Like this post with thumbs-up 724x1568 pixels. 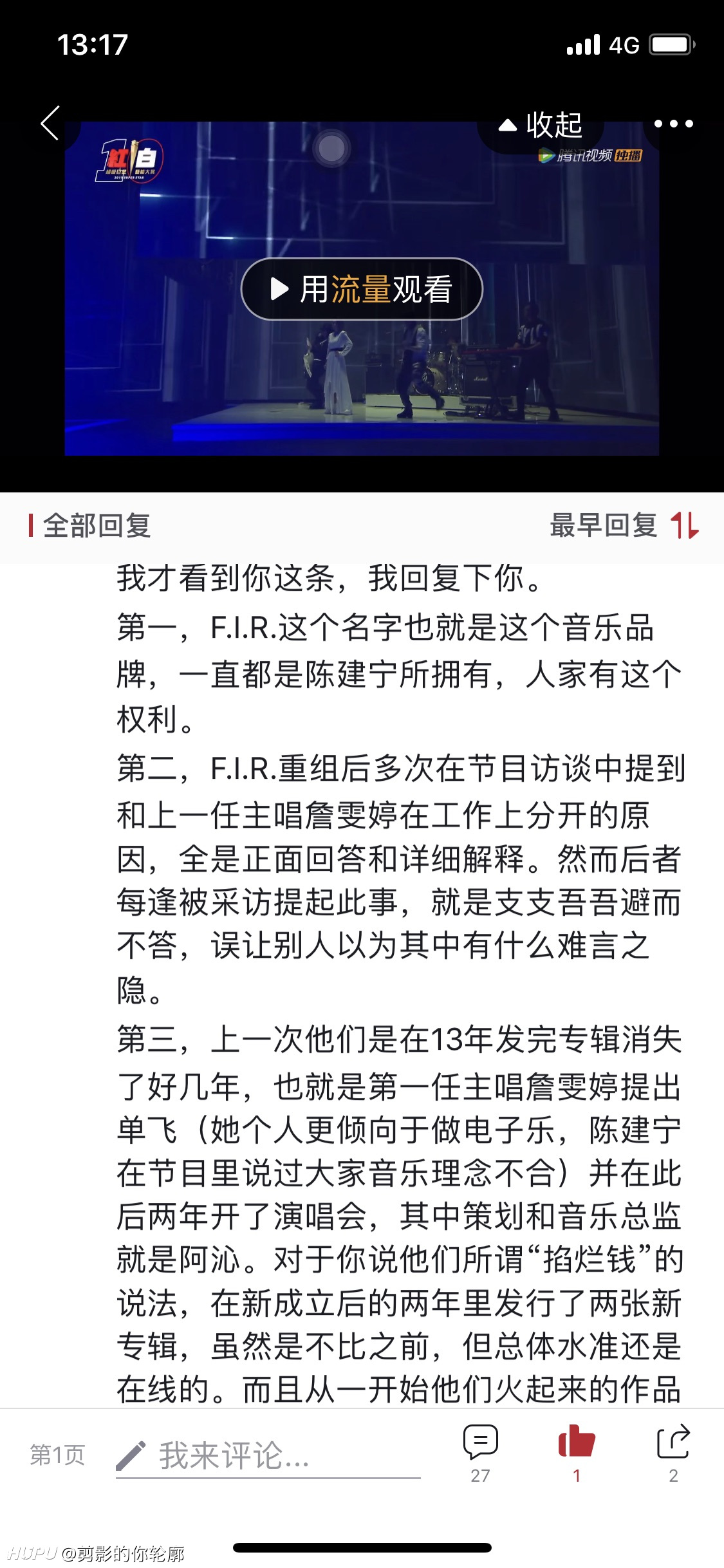(577, 1453)
